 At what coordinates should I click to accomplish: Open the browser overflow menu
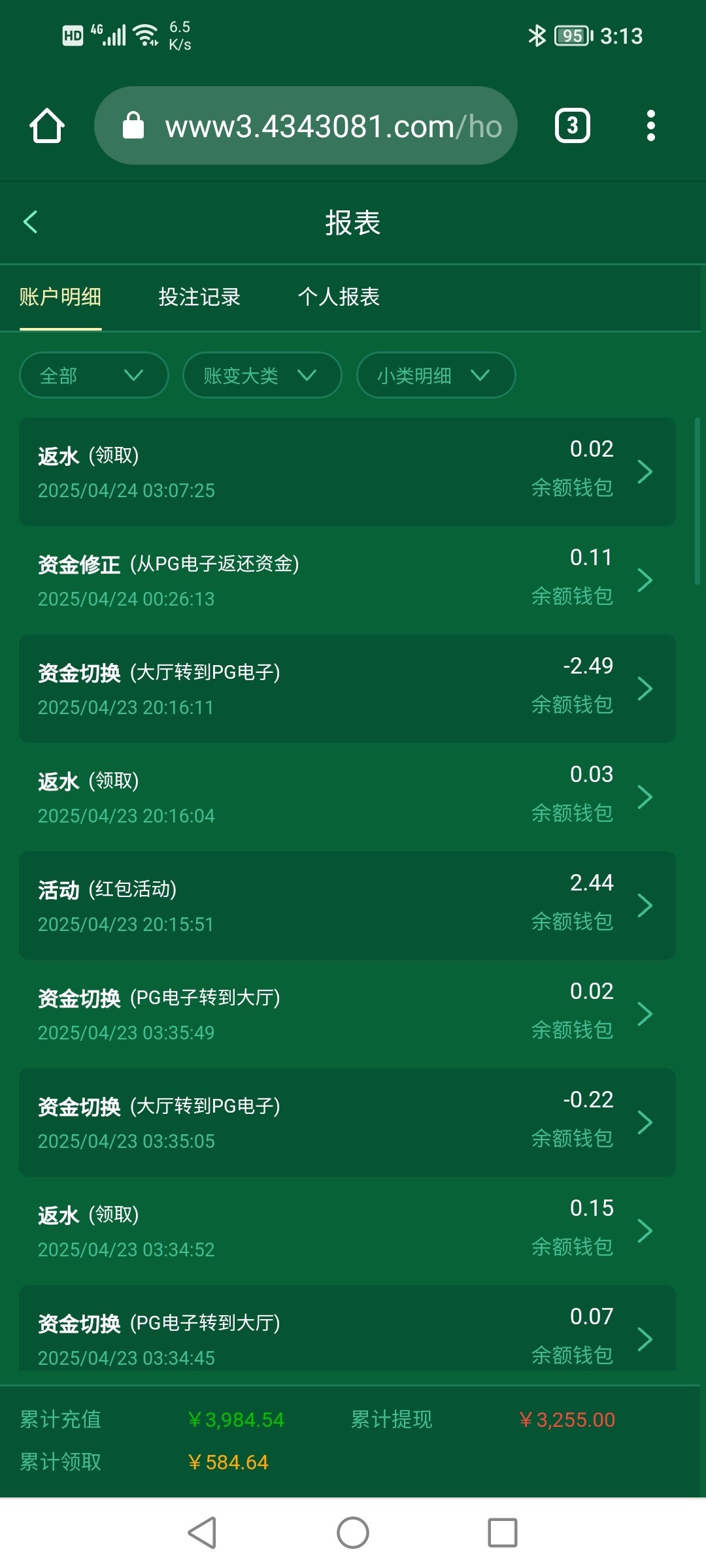650,125
